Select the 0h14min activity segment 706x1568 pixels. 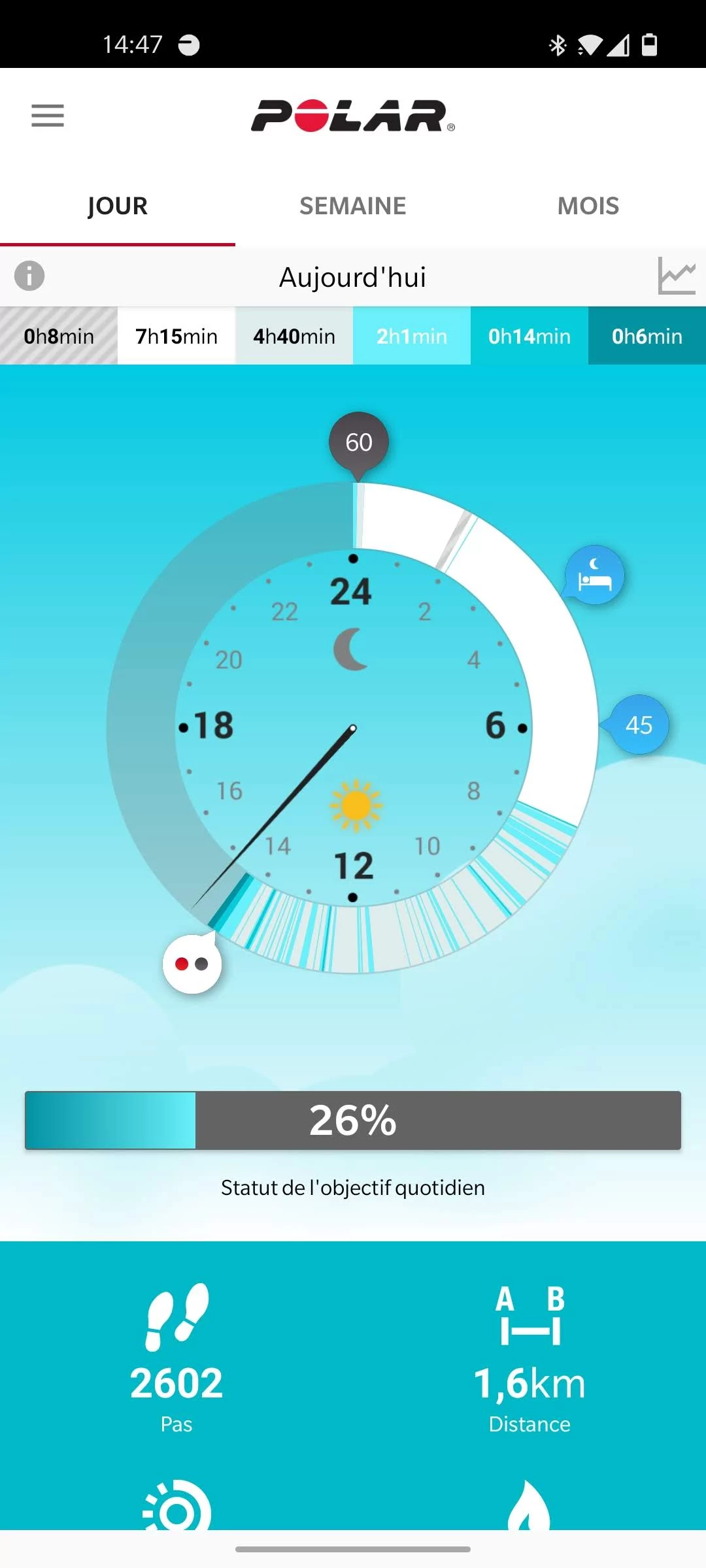(529, 336)
